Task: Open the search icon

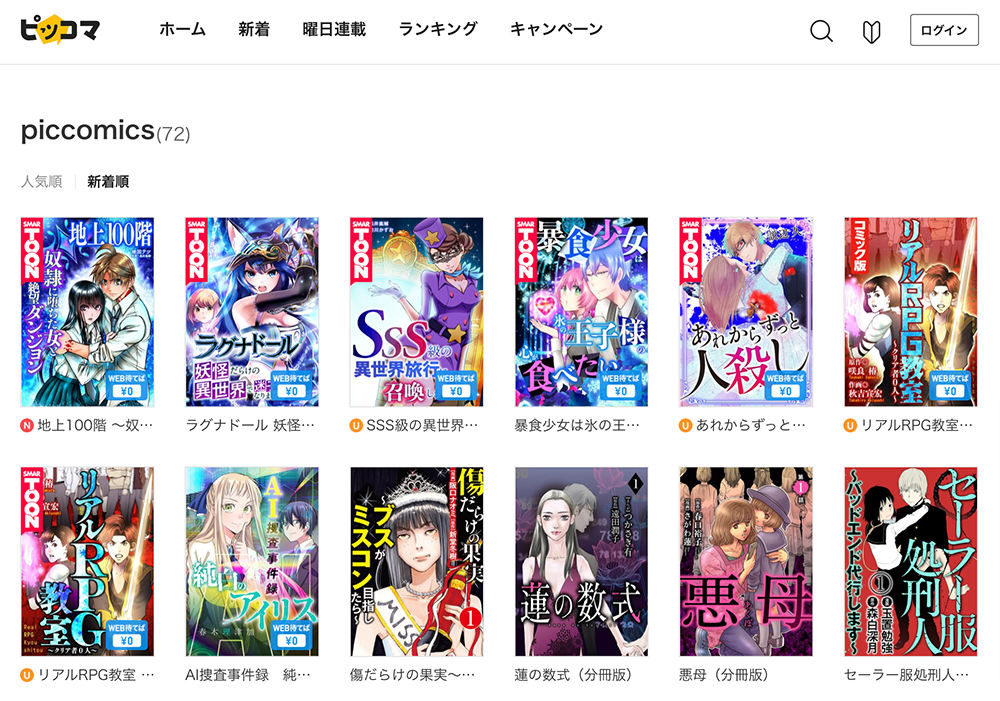Action: pos(821,31)
